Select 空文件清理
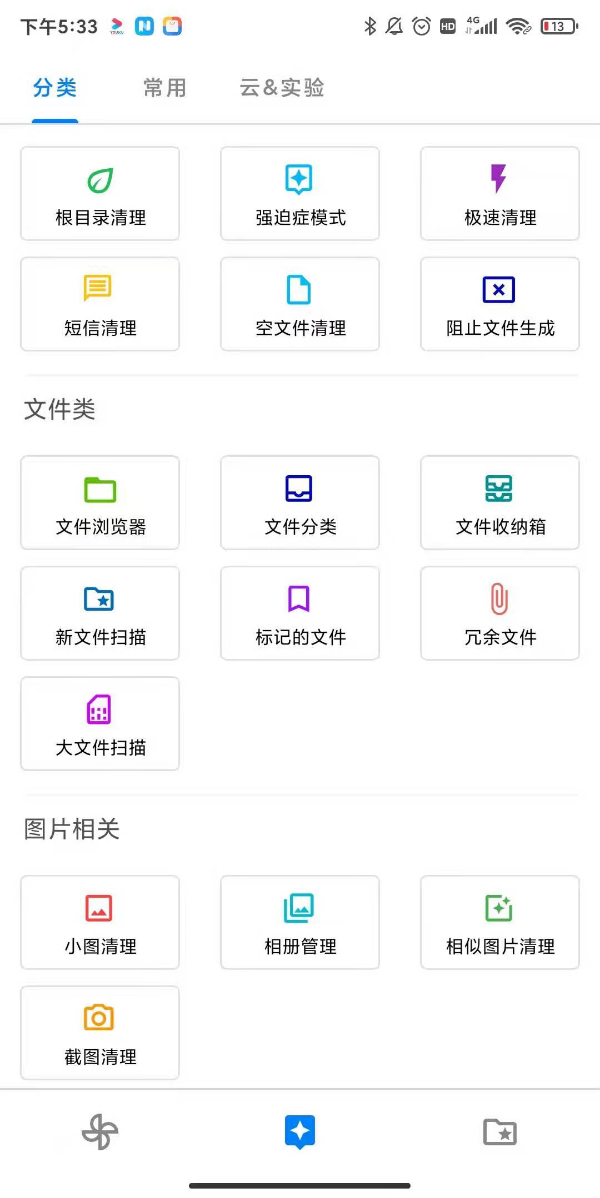Image resolution: width=600 pixels, height=1198 pixels. (300, 304)
